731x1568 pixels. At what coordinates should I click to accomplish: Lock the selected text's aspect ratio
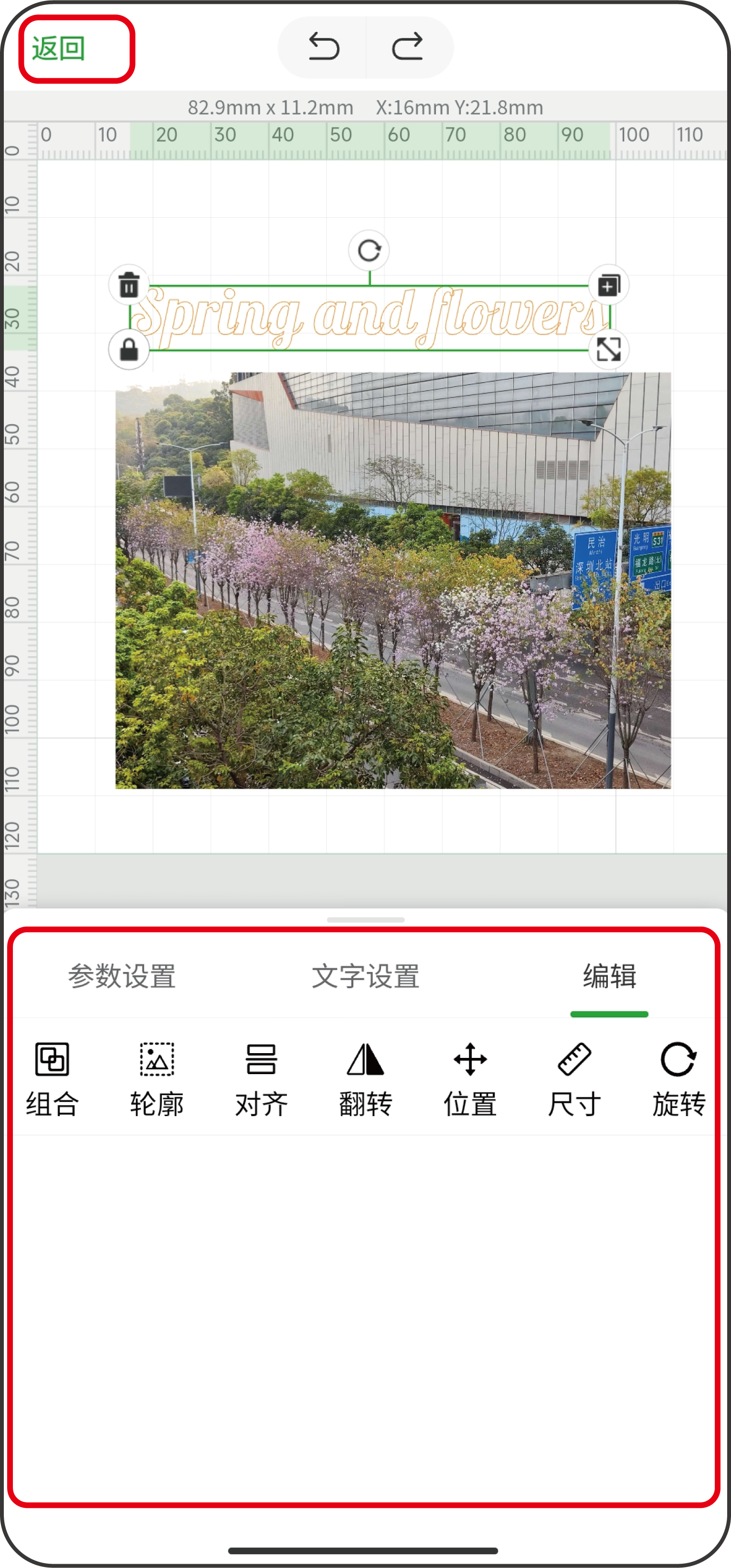[128, 350]
